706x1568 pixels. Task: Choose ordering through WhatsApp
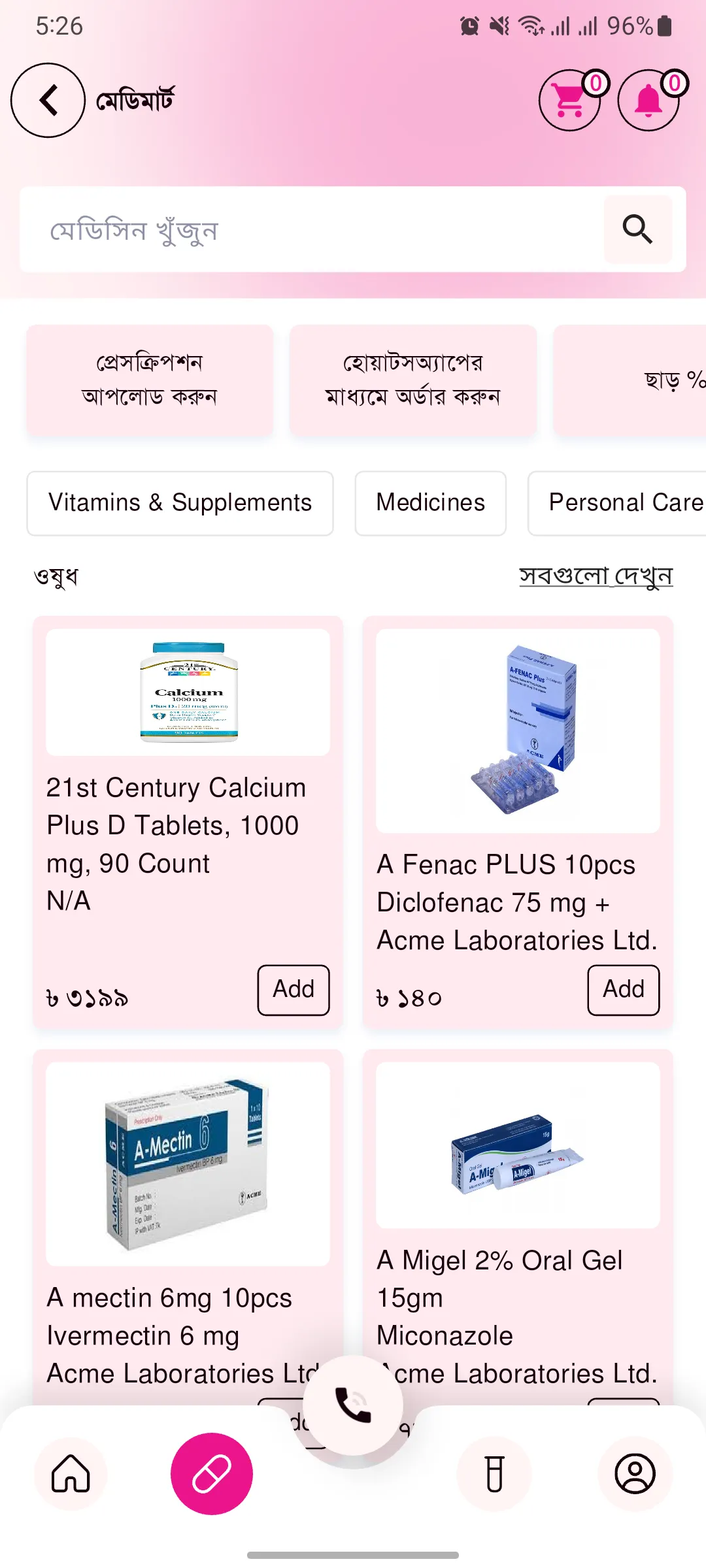(x=413, y=380)
